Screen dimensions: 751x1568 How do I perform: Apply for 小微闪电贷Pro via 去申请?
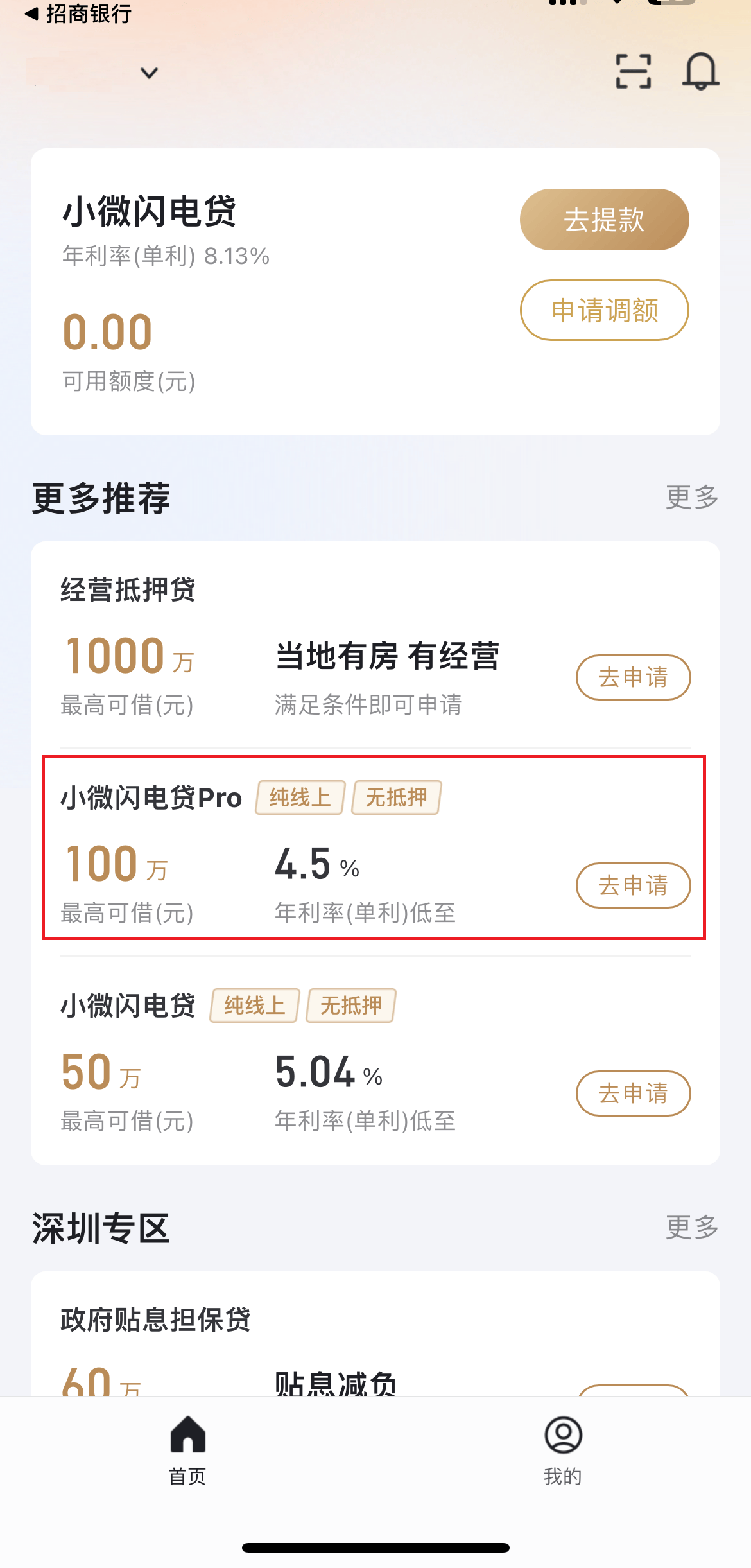click(x=633, y=885)
